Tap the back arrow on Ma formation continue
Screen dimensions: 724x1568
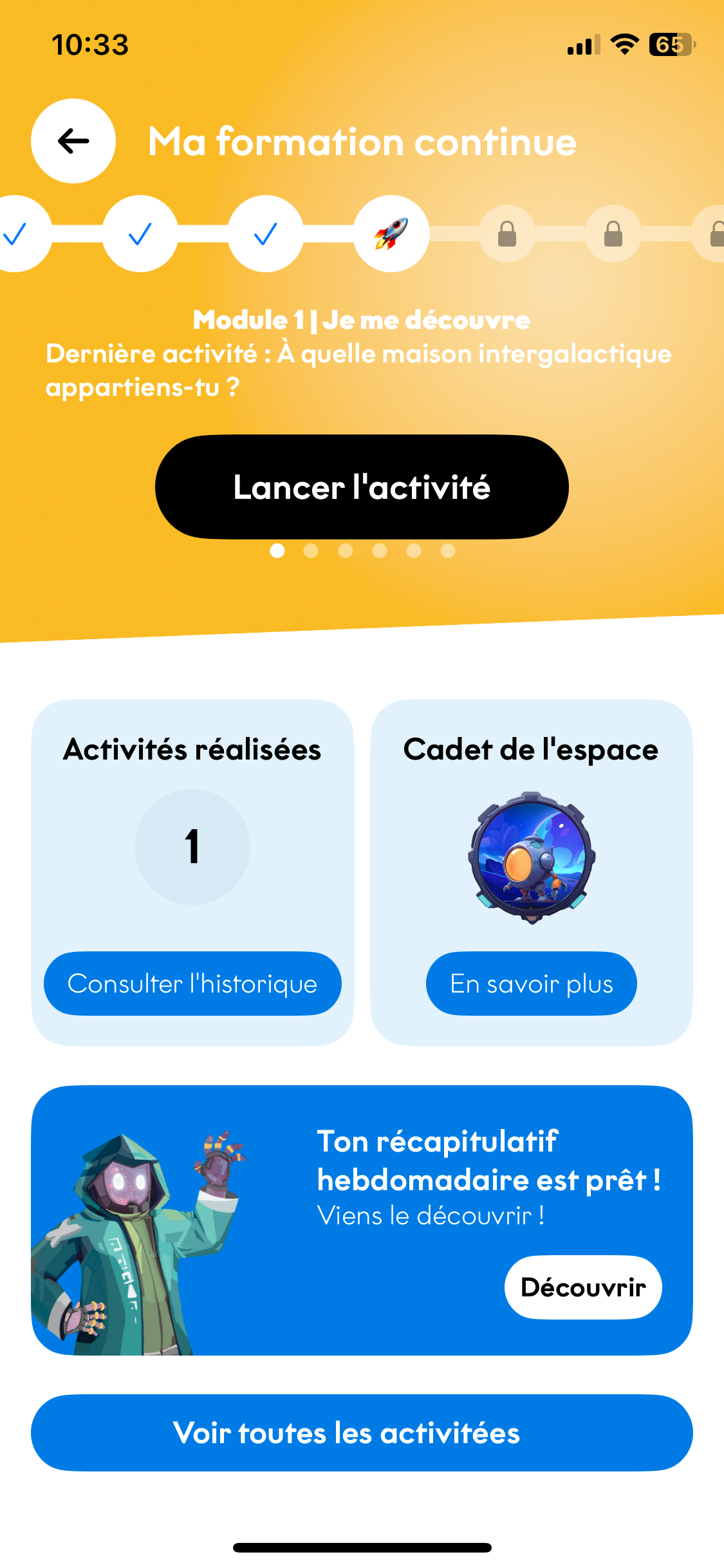point(72,141)
